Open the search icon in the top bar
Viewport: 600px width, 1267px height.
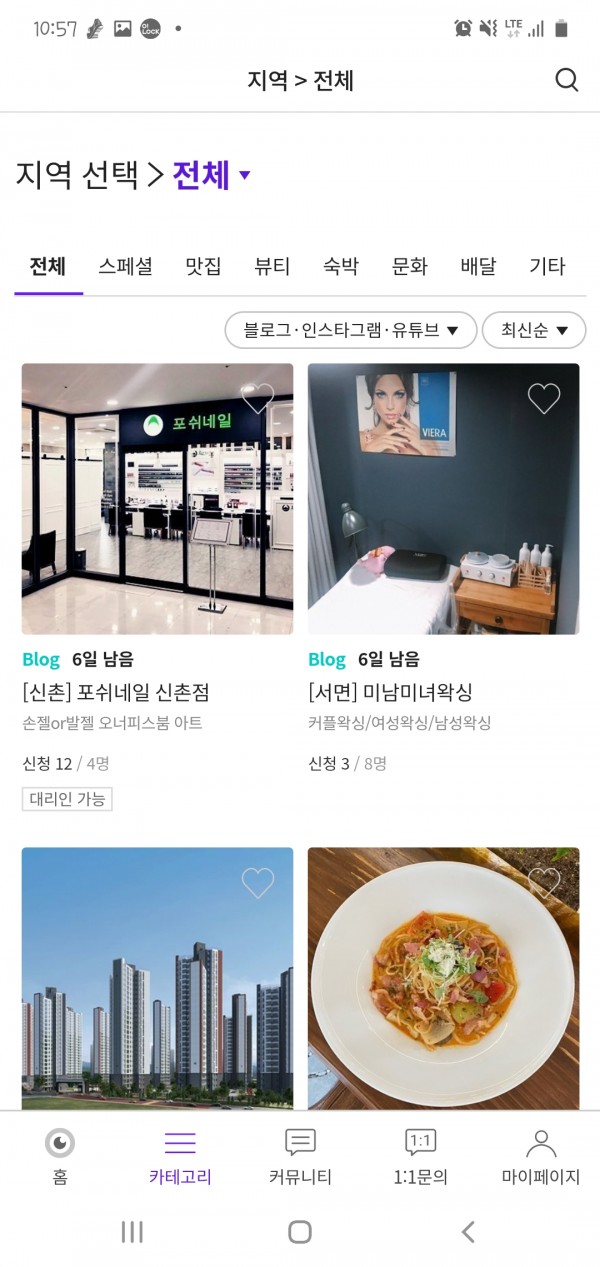point(566,80)
